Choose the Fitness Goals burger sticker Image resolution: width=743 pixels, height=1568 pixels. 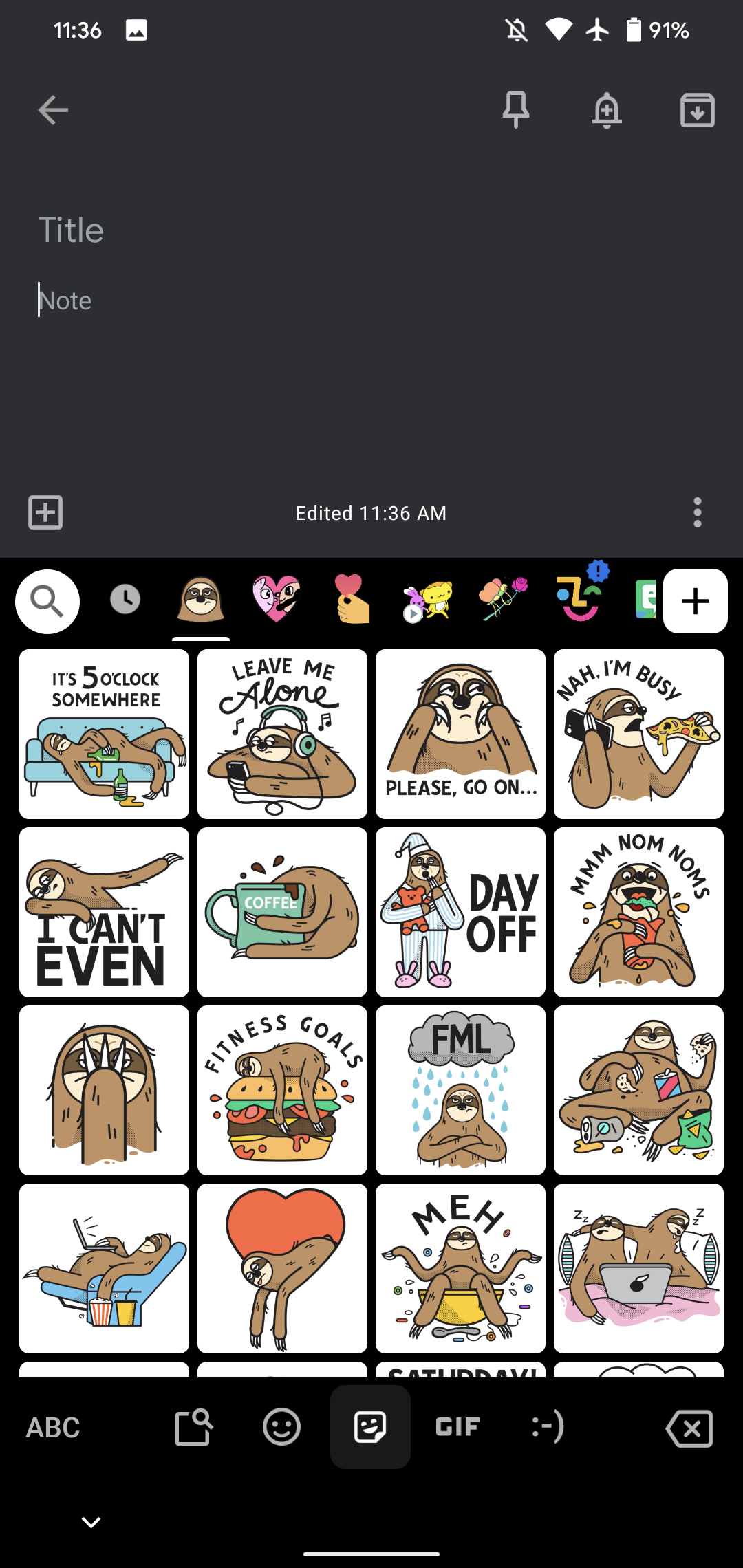coord(282,1090)
